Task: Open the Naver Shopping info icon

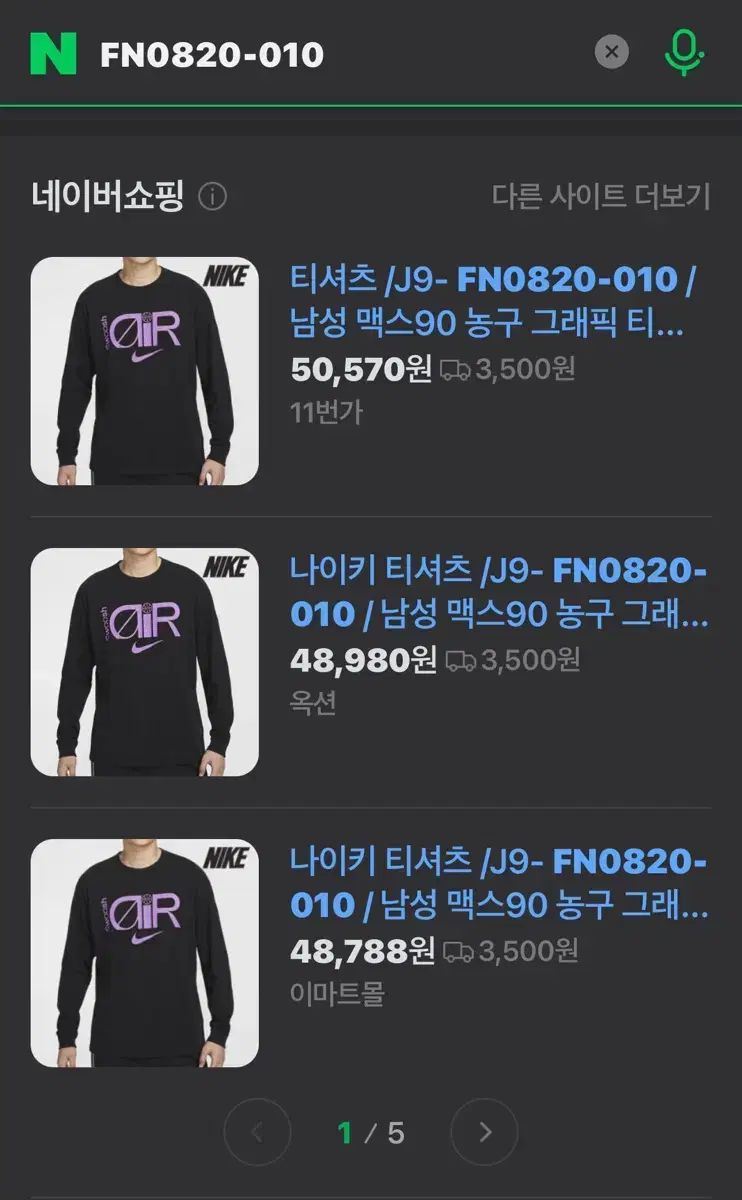Action: [212, 197]
